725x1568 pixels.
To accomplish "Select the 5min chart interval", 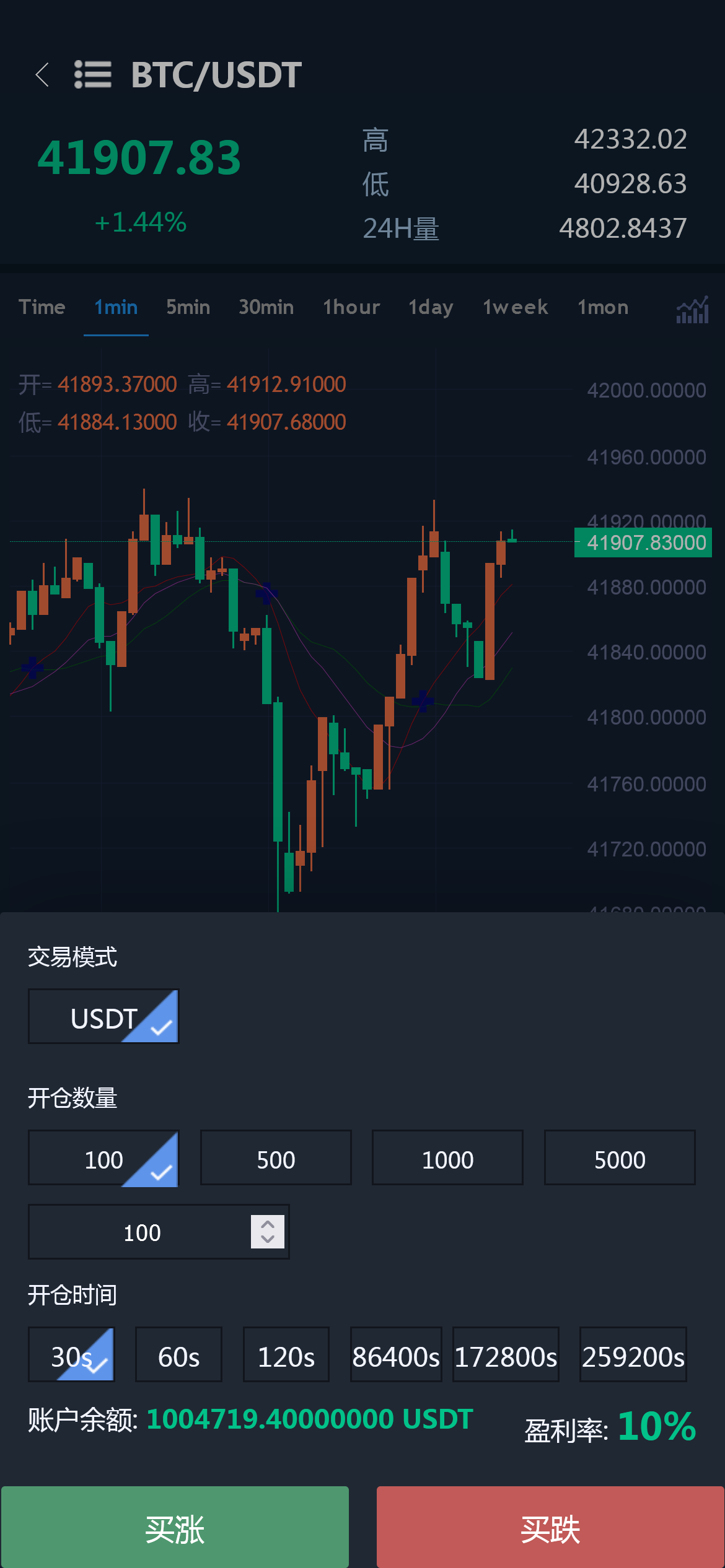I will point(188,307).
